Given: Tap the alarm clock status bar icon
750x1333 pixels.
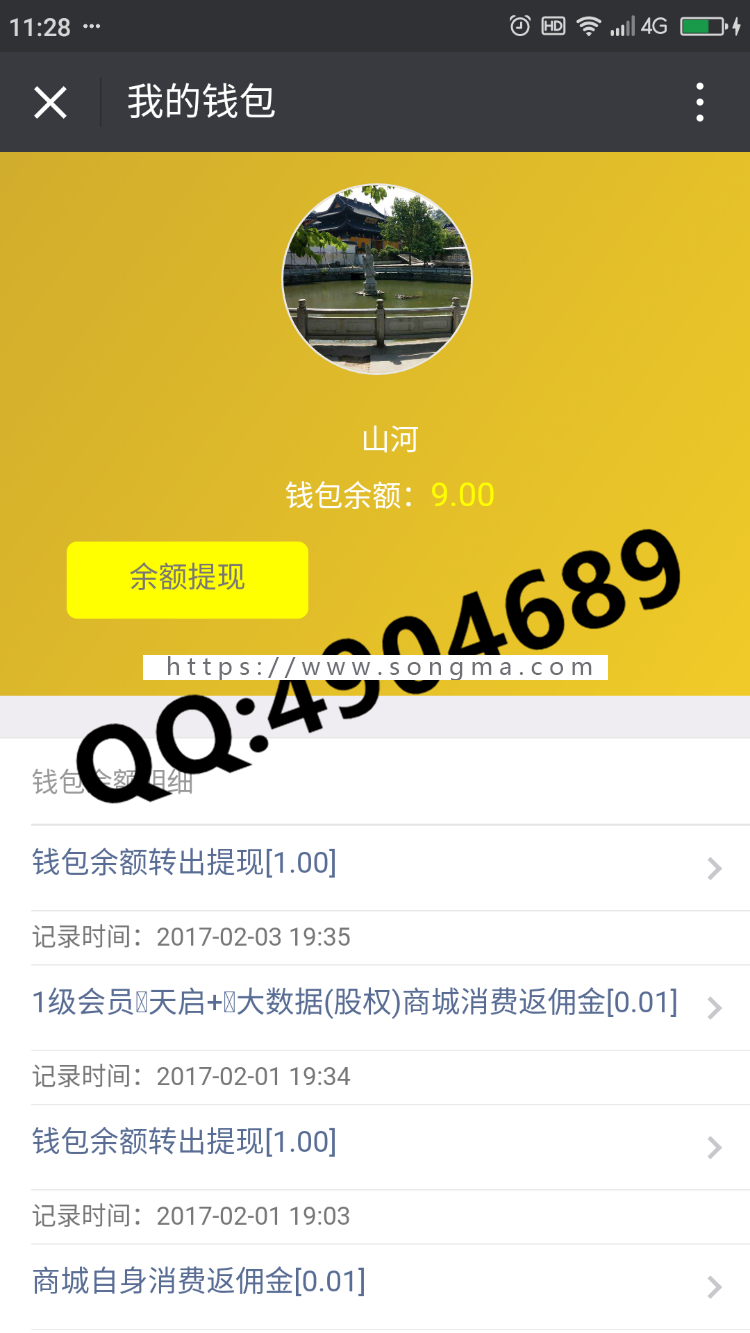Looking at the screenshot, I should (x=521, y=26).
